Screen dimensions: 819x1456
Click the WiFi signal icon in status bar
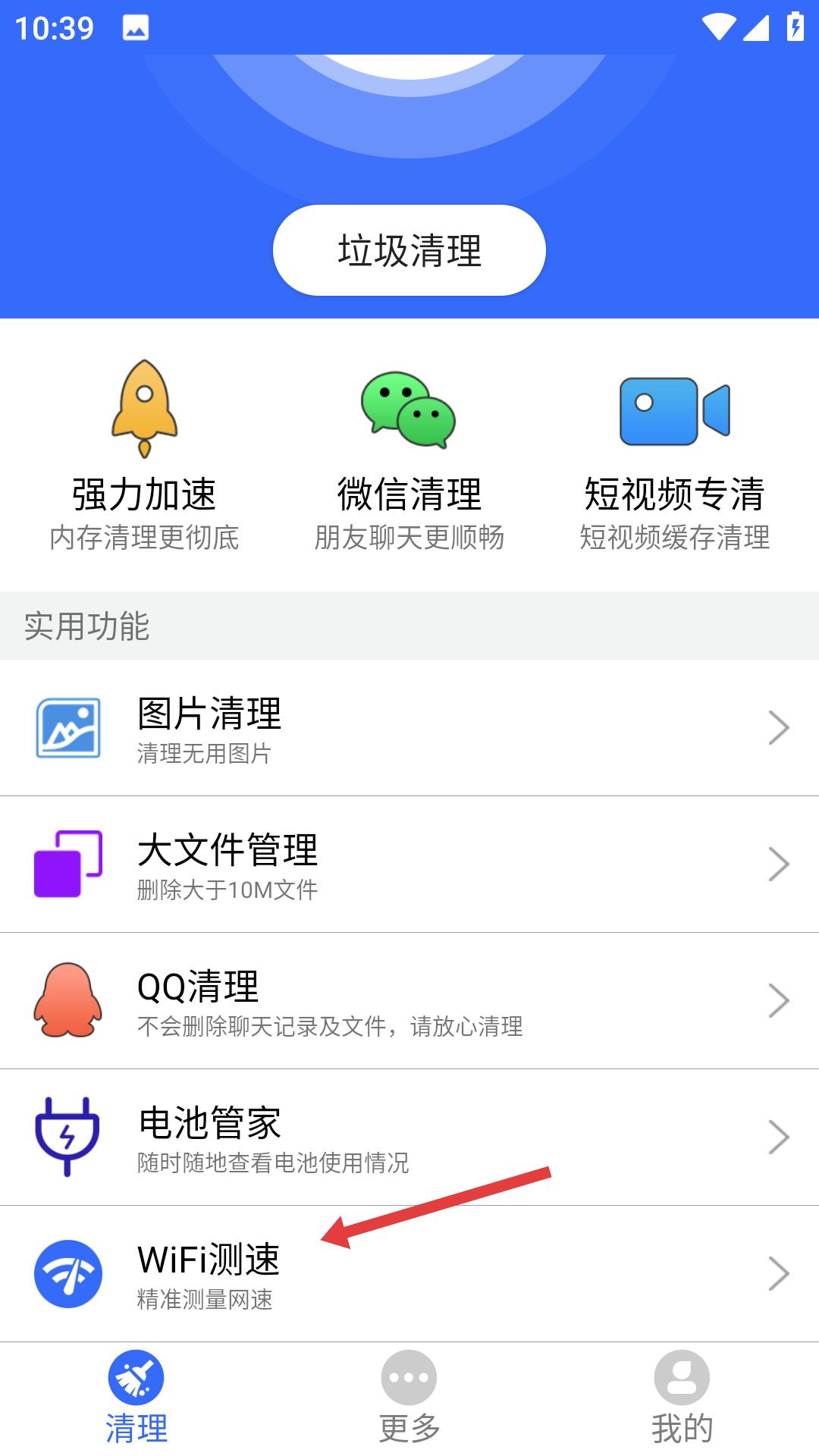click(x=719, y=25)
